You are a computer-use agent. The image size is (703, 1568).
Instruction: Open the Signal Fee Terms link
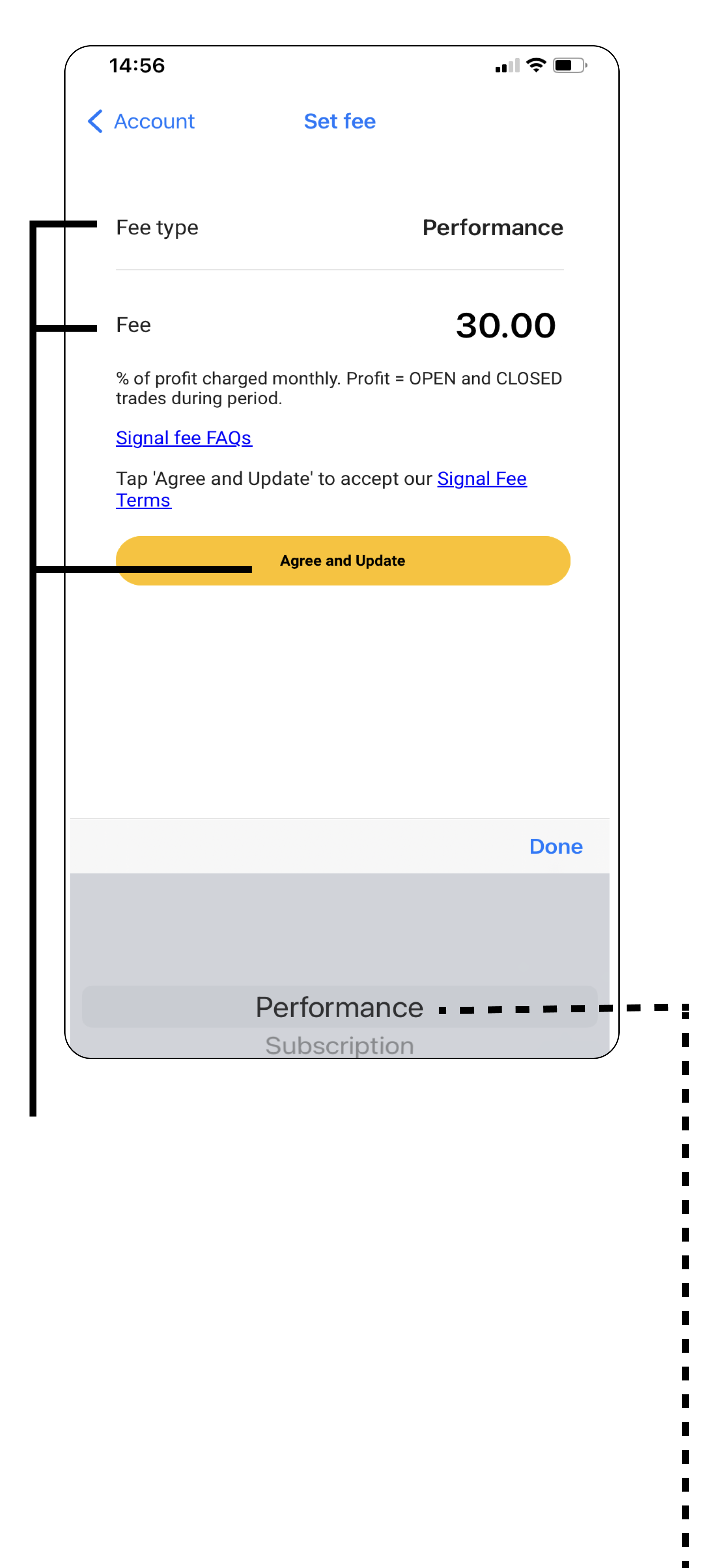click(481, 479)
